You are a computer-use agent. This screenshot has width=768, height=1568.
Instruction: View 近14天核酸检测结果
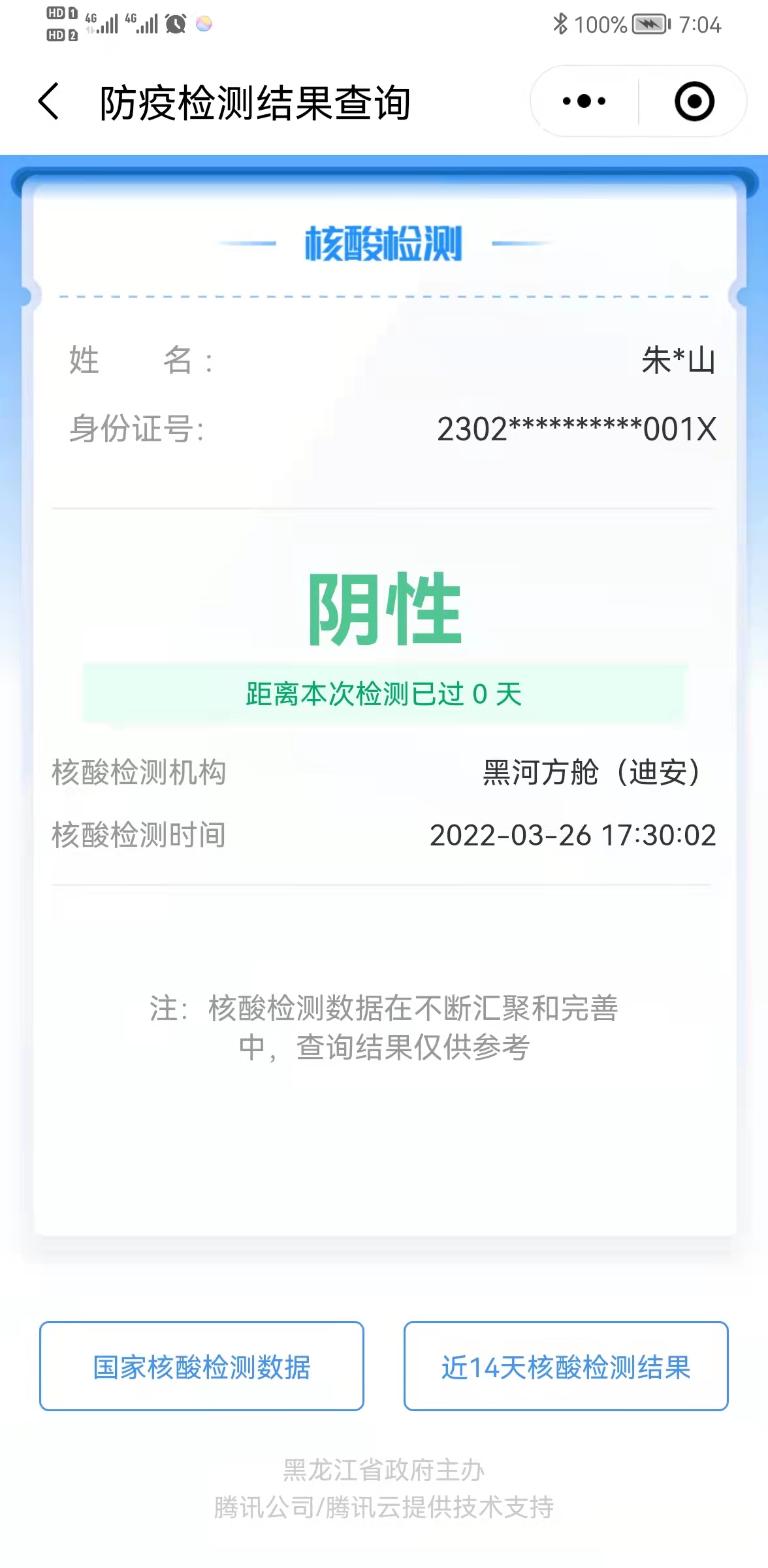(x=566, y=1366)
